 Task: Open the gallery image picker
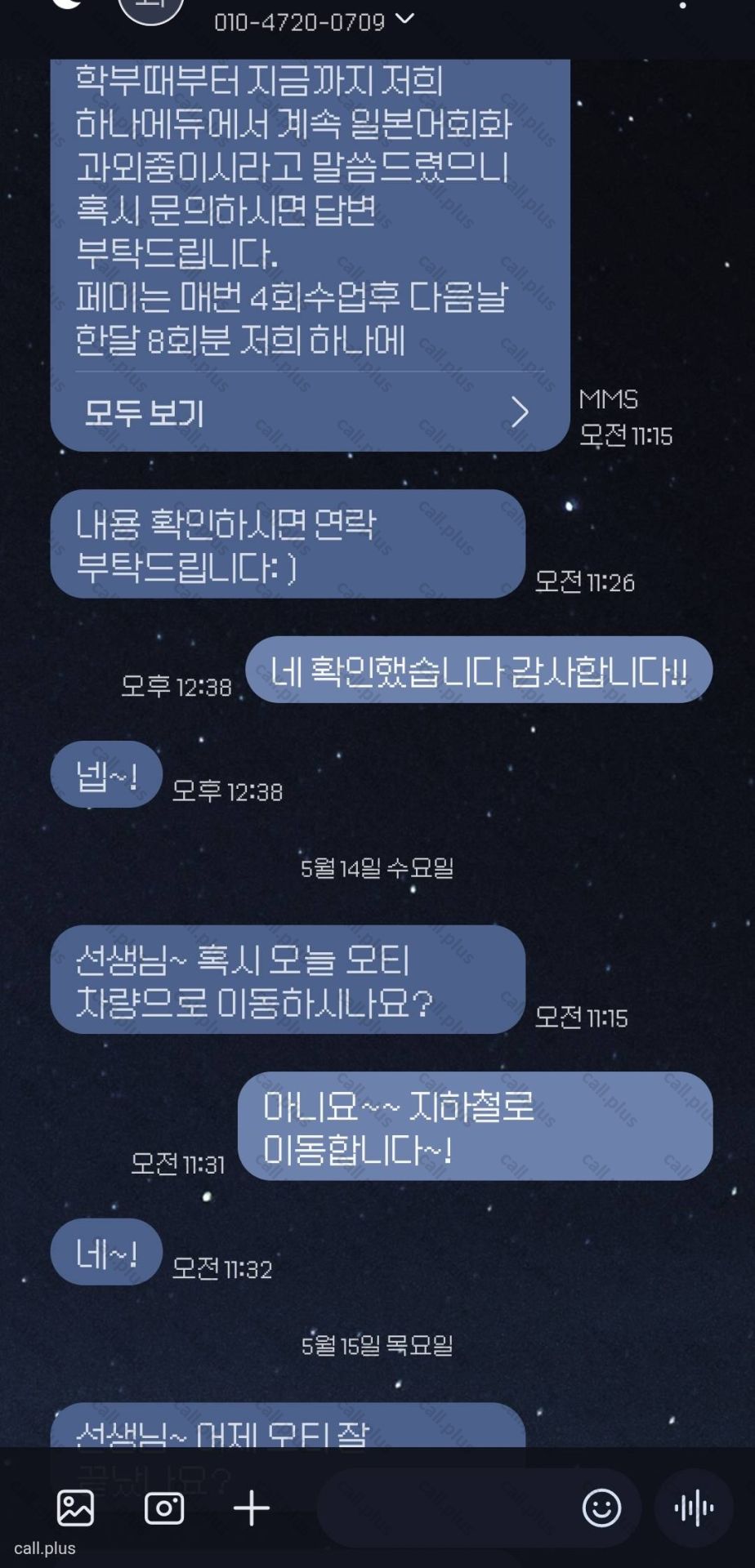click(x=75, y=1508)
